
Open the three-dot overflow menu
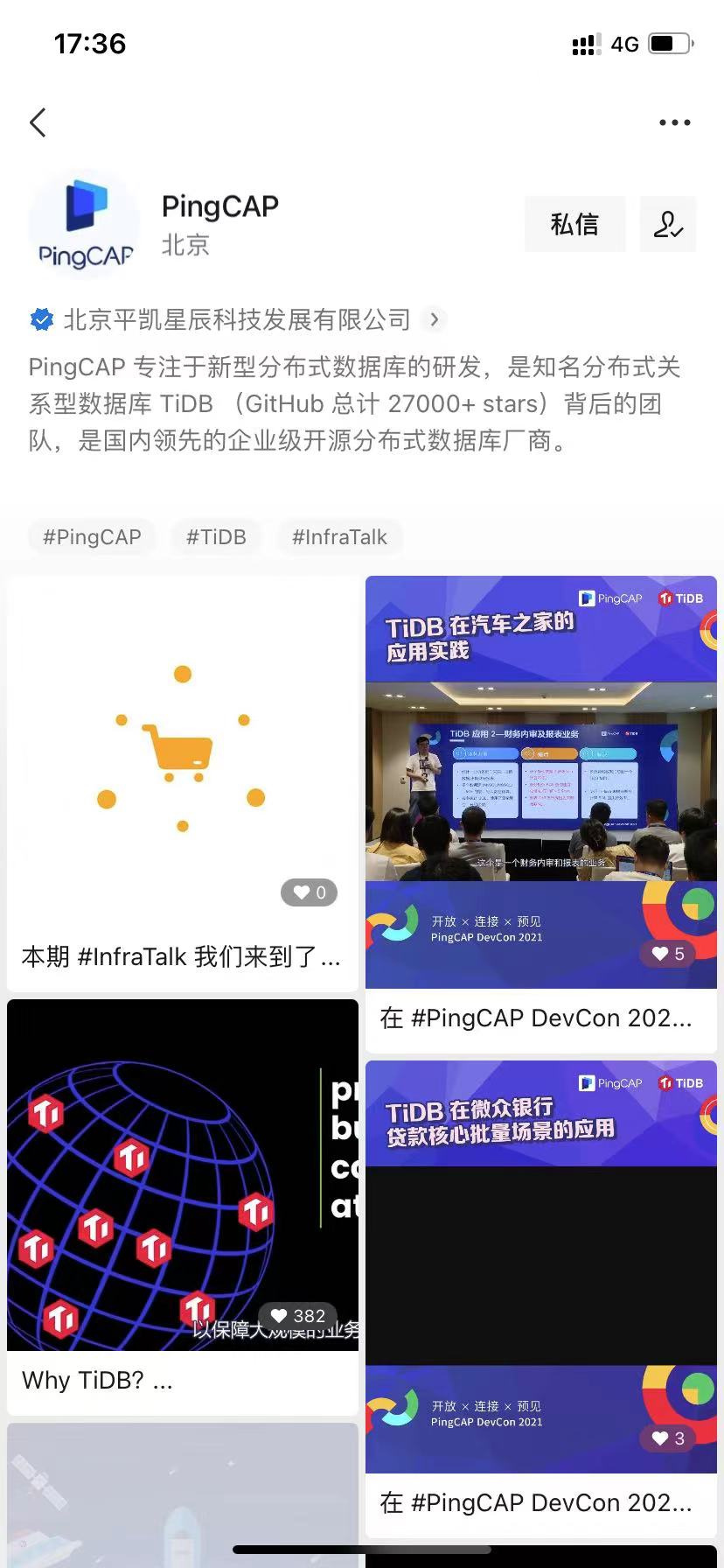coord(674,122)
